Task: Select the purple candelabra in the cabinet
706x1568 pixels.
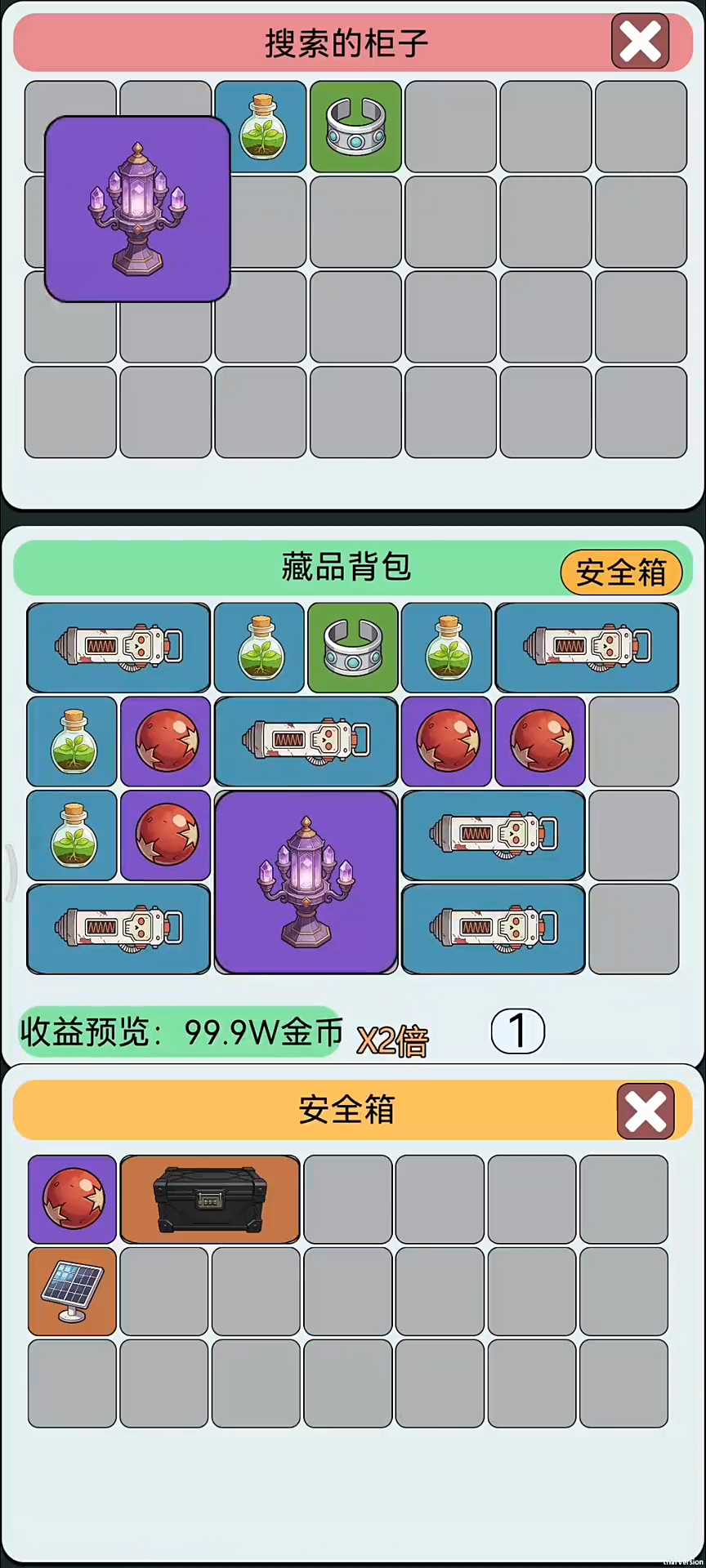Action: 139,208
